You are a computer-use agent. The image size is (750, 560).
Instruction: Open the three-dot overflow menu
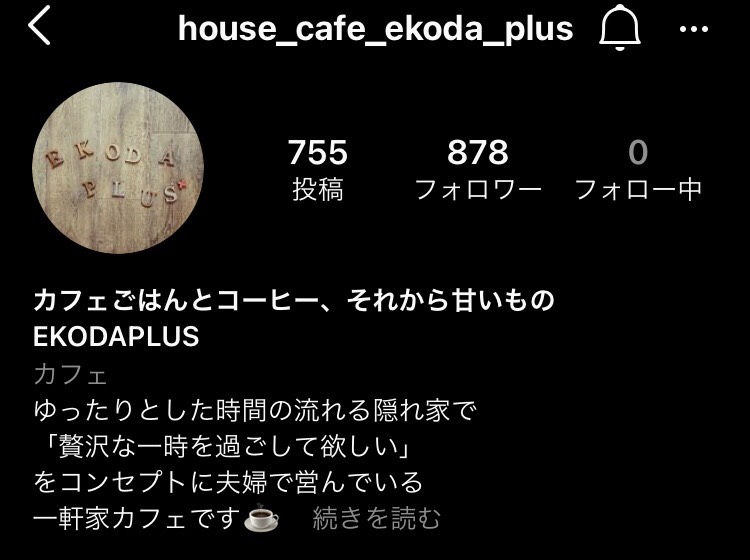pyautogui.click(x=692, y=29)
